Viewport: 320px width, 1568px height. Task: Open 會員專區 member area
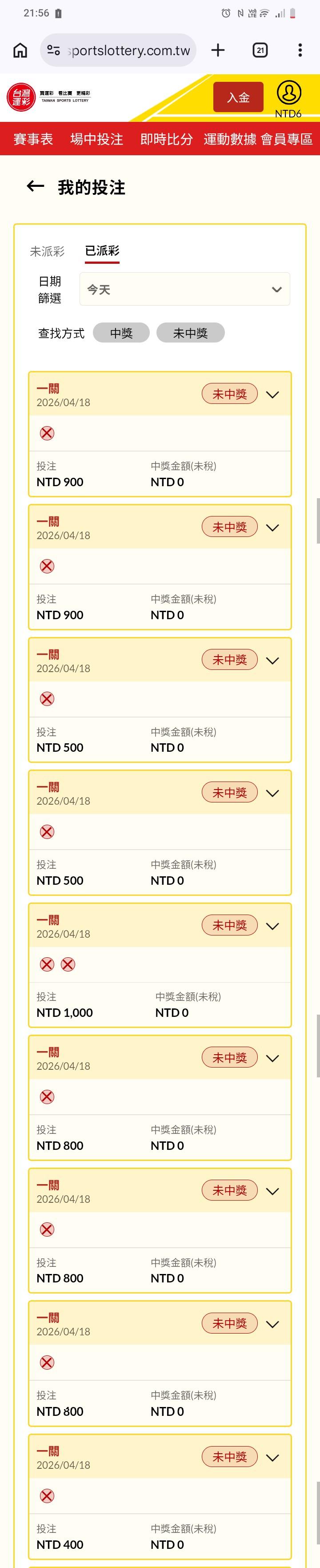tap(287, 139)
